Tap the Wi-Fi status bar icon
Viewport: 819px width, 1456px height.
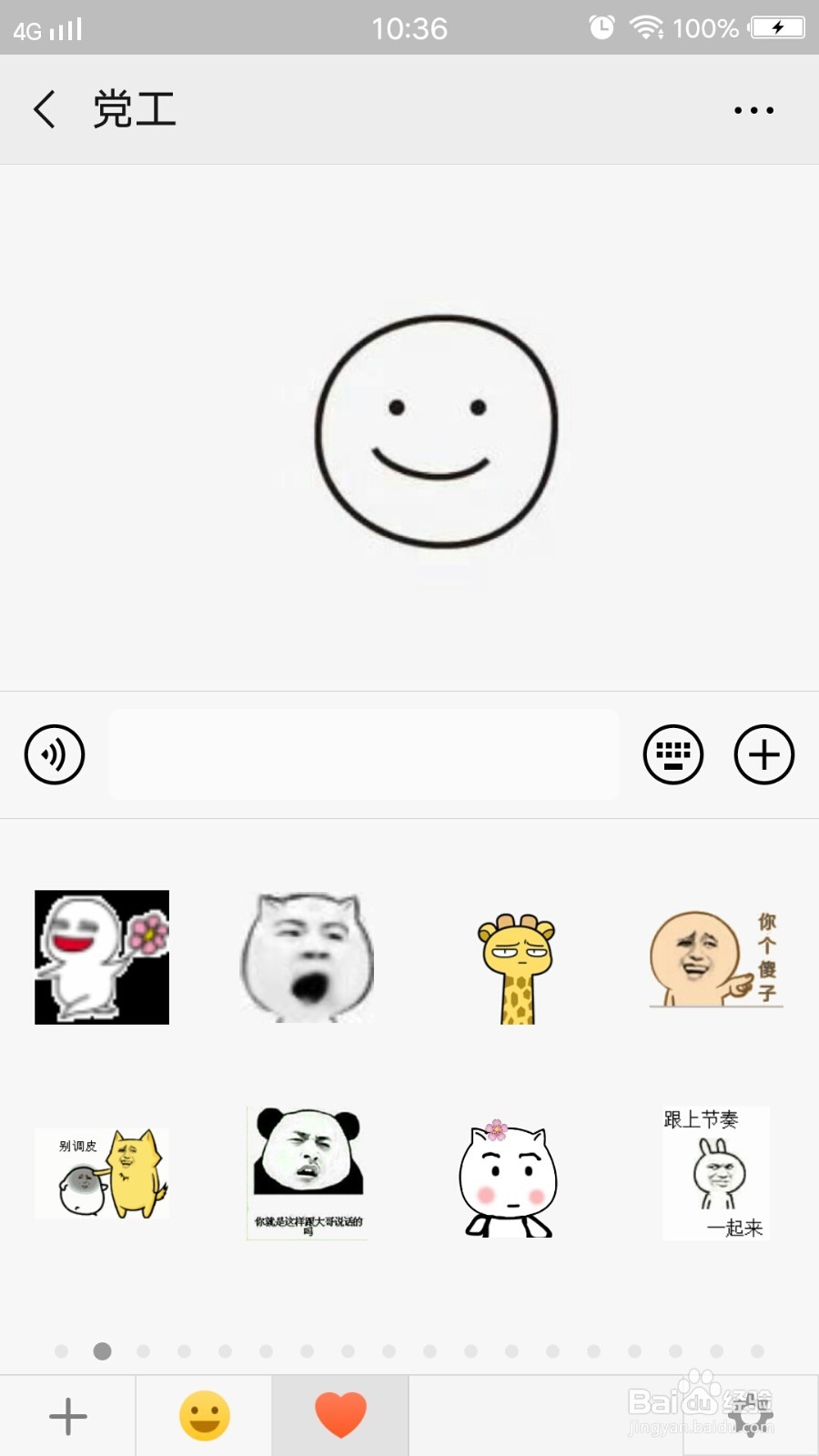point(647,27)
